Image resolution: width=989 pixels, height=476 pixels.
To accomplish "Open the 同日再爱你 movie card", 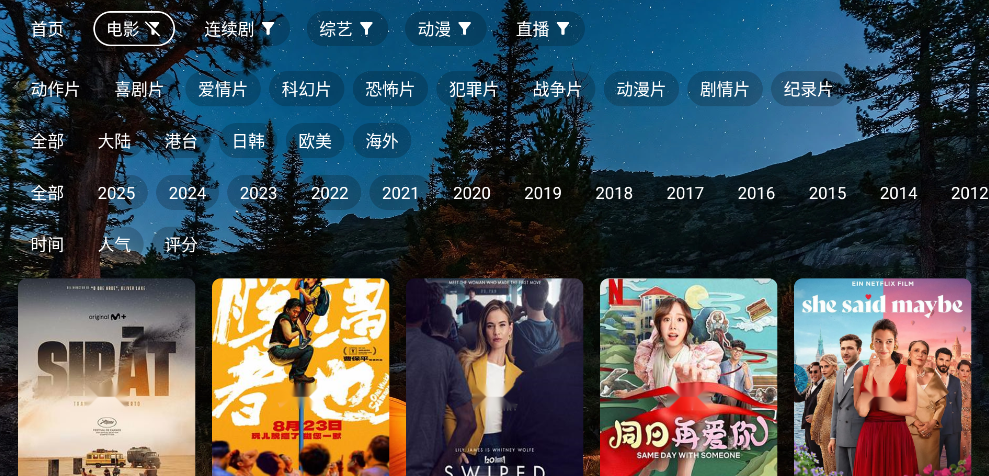I will [x=688, y=378].
